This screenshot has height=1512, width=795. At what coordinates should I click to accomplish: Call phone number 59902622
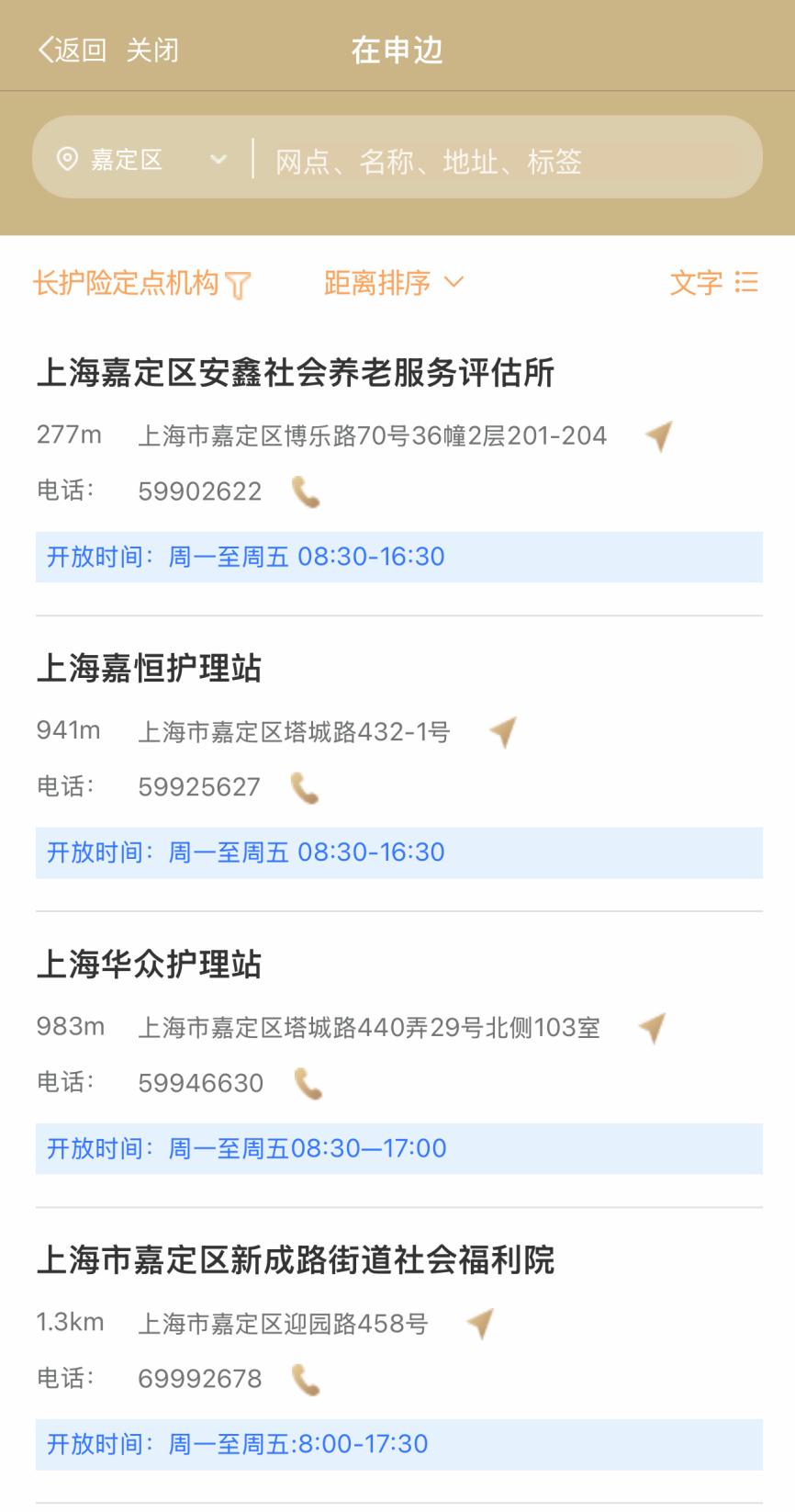tap(306, 492)
